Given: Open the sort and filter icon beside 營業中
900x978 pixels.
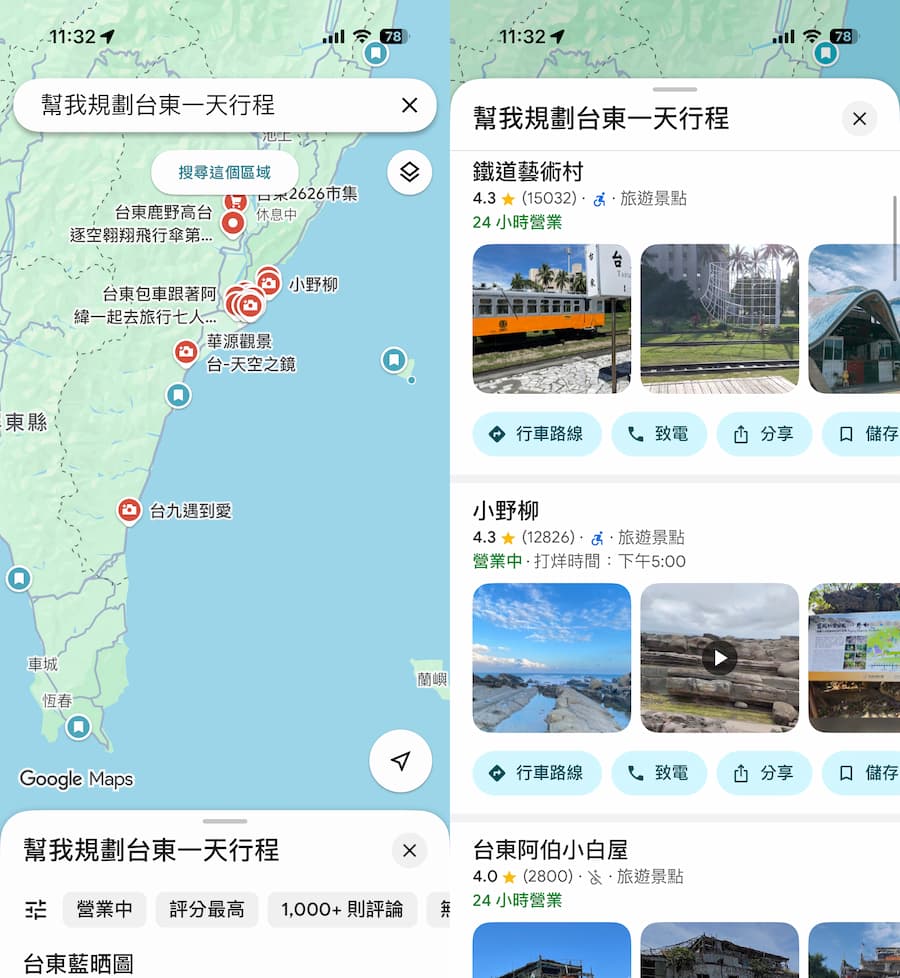Looking at the screenshot, I should click(x=36, y=910).
